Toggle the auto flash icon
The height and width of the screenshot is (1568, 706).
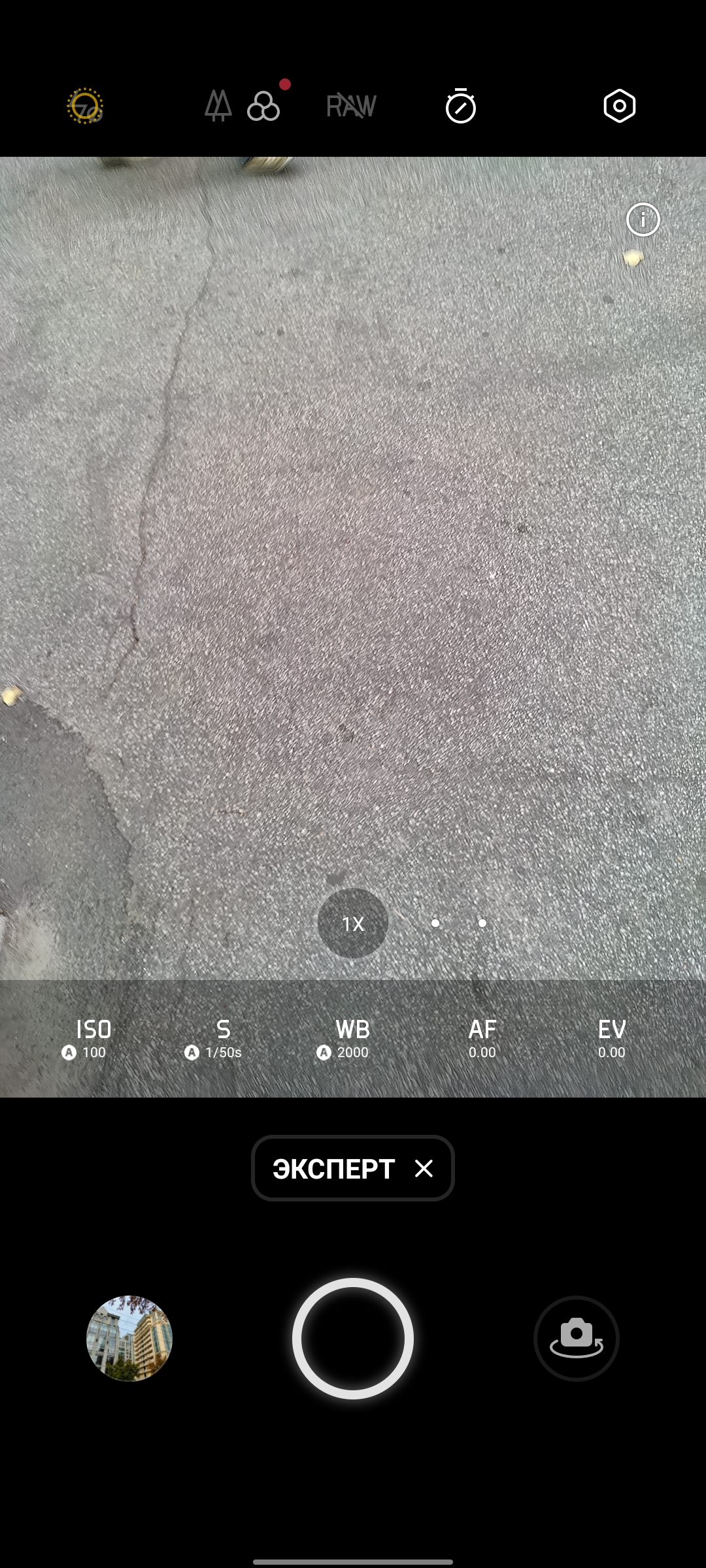pos(85,106)
